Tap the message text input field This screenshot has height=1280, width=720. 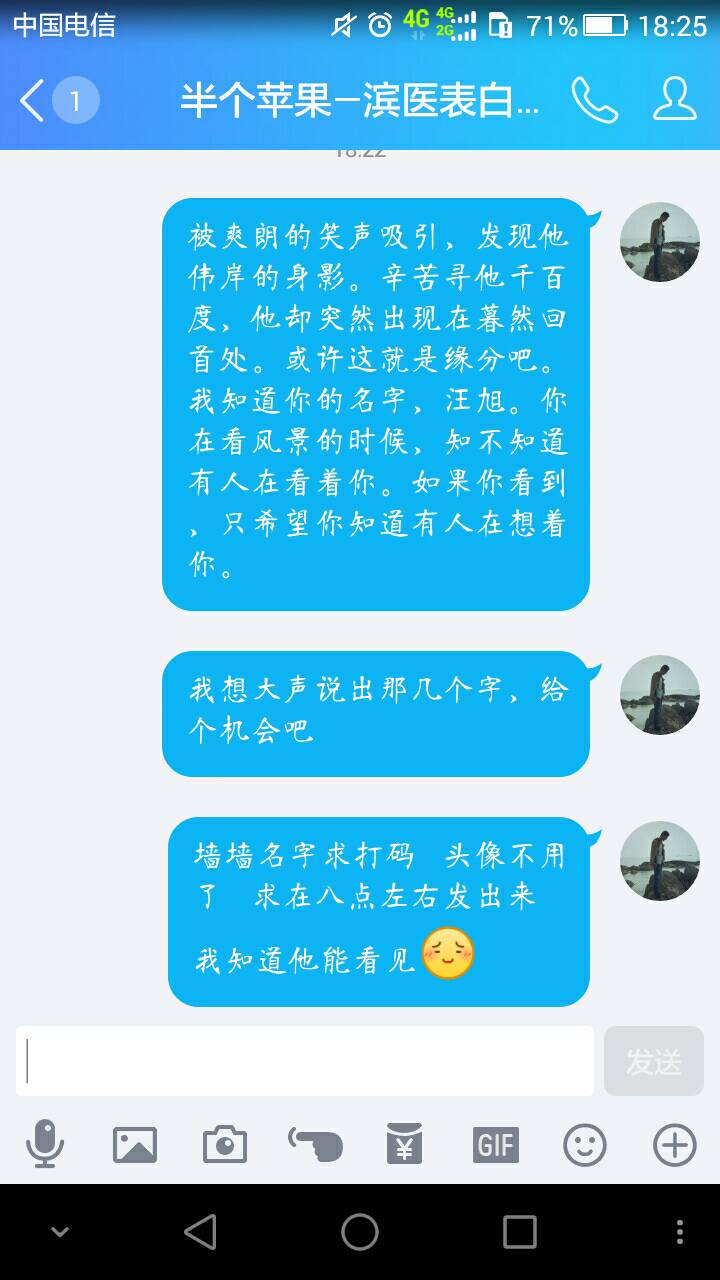[x=305, y=1061]
